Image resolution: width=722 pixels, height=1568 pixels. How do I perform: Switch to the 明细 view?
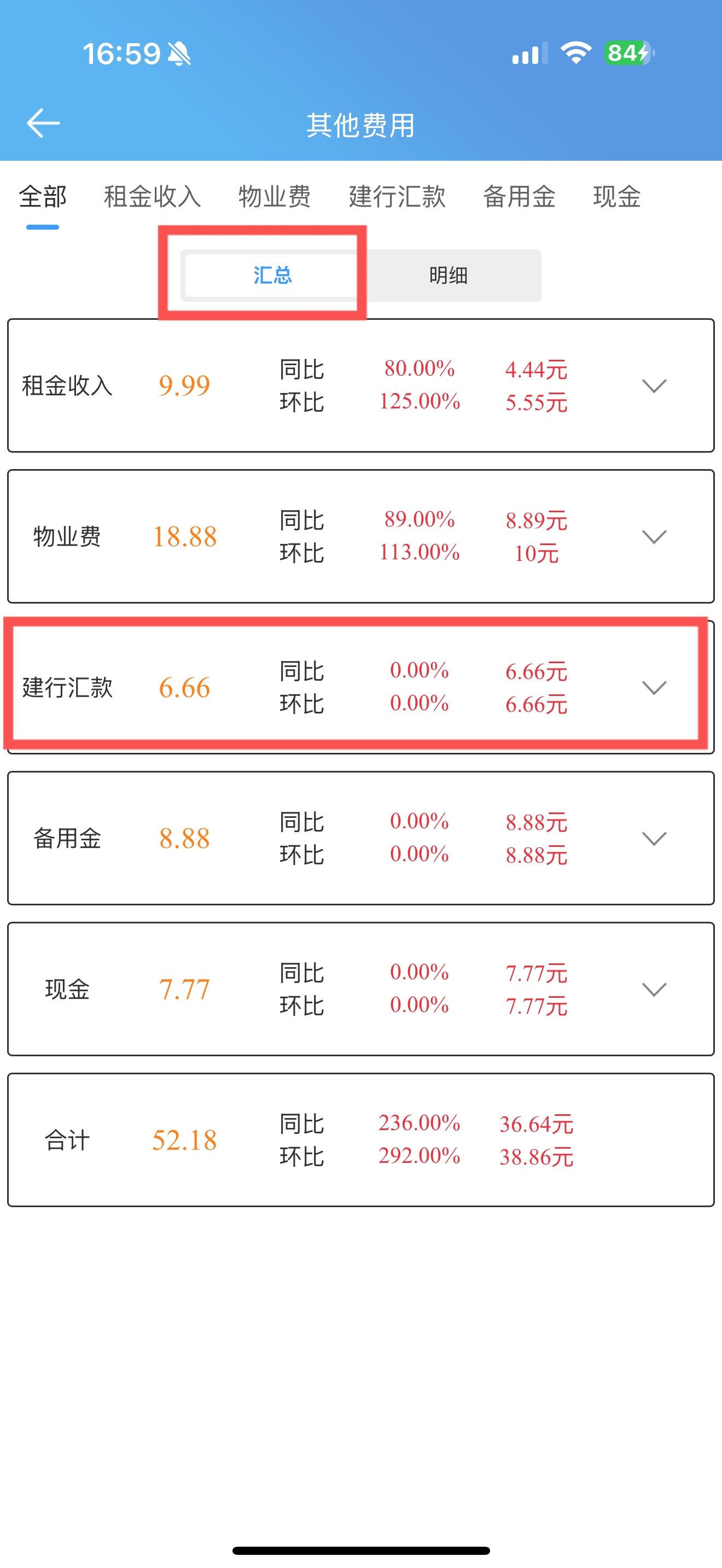(449, 275)
